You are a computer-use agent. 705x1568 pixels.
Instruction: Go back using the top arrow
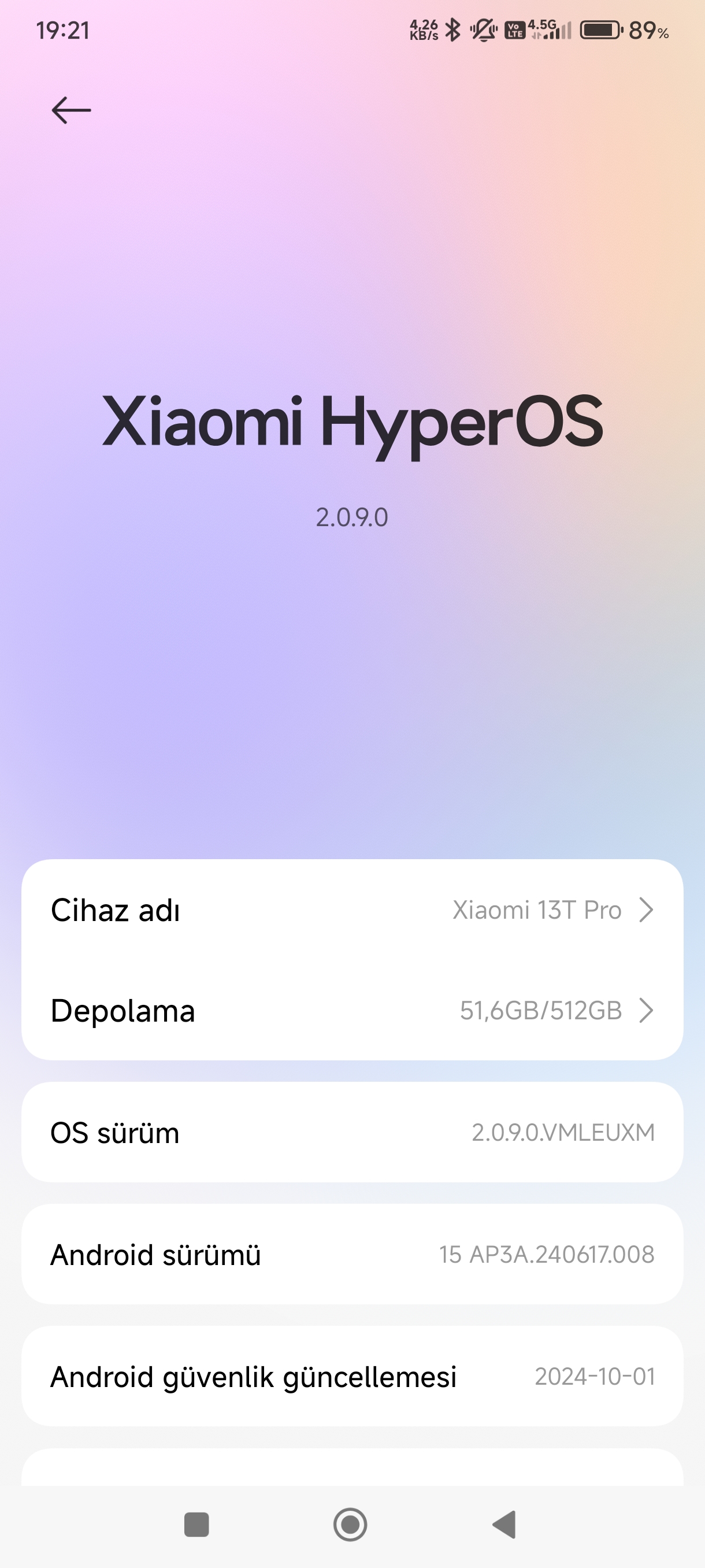pos(71,110)
